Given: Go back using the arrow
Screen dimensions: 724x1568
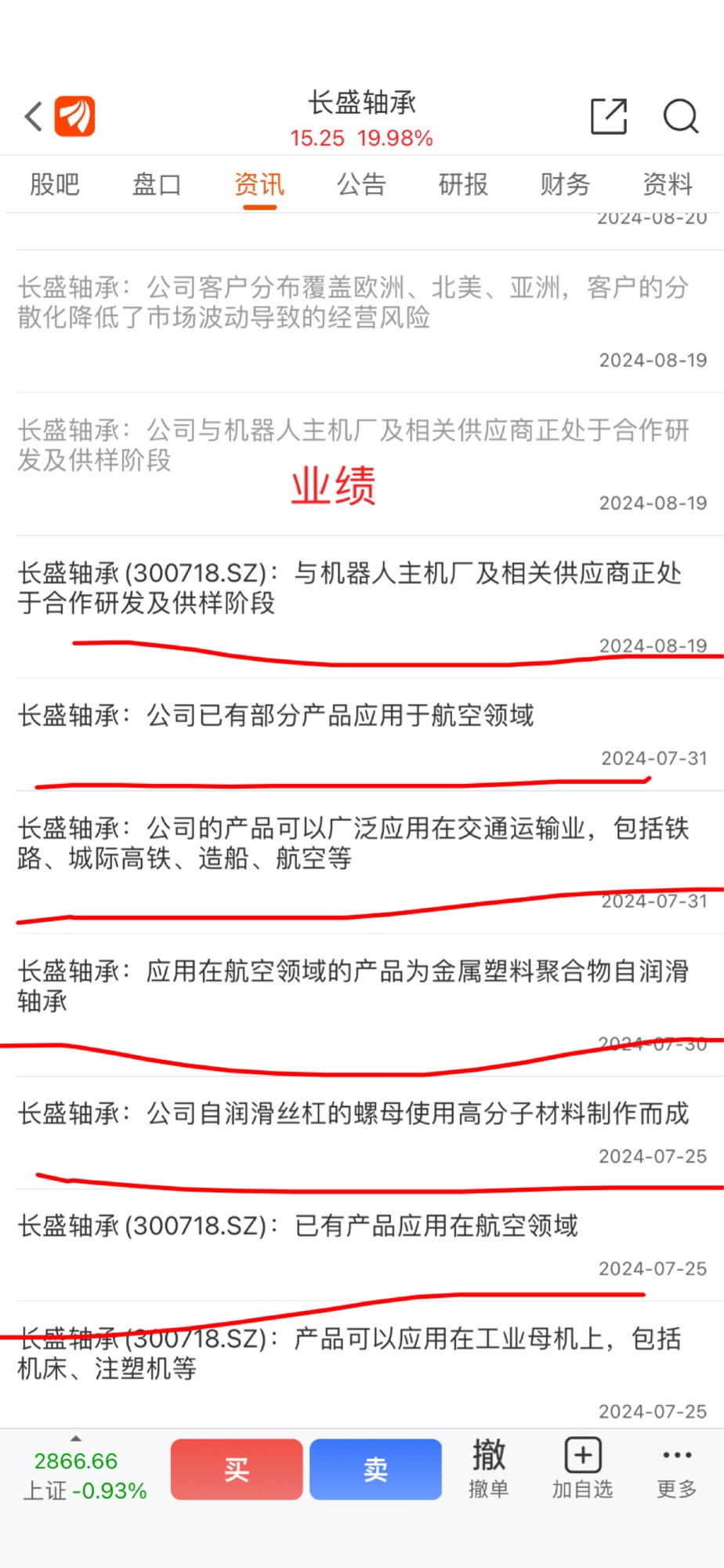Looking at the screenshot, I should coord(33,117).
